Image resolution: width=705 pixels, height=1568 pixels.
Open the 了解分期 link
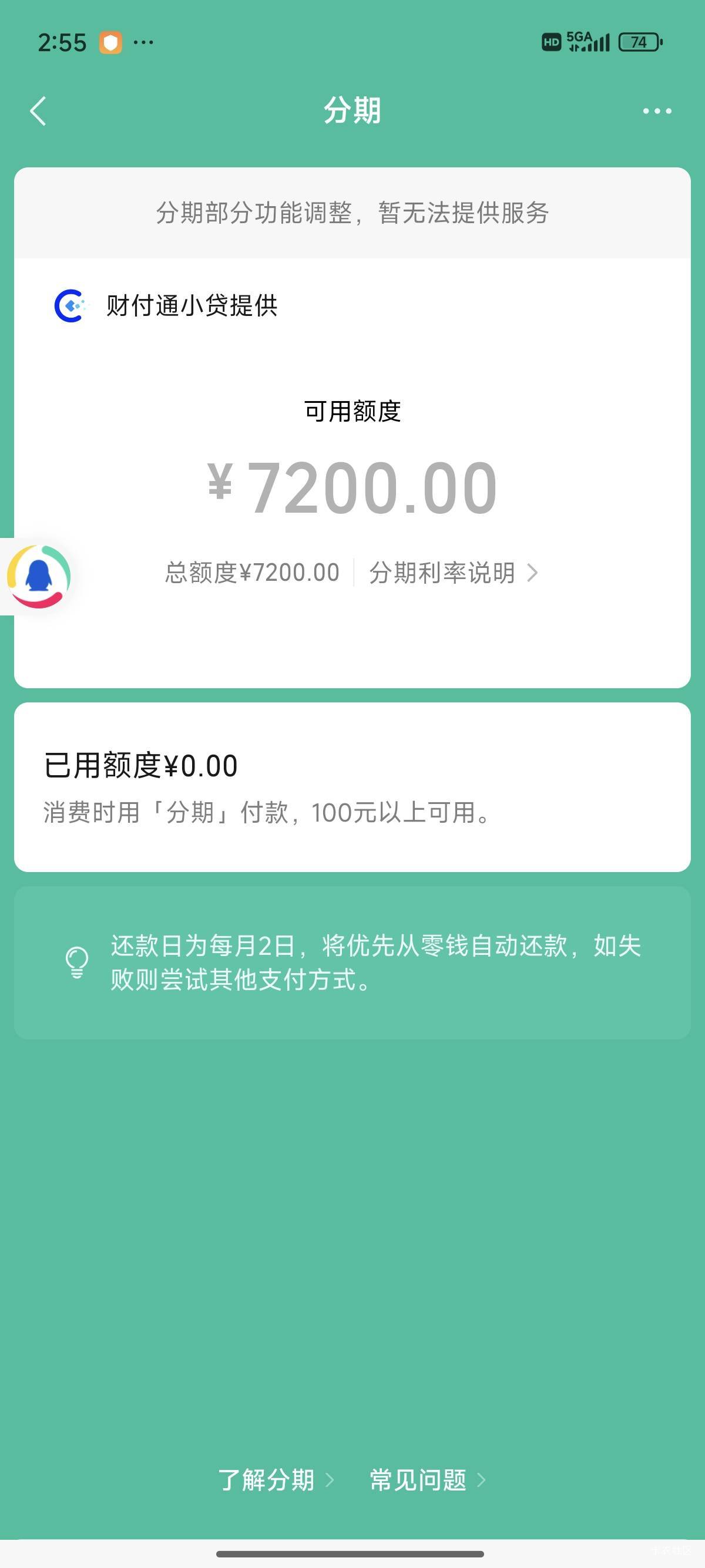pyautogui.click(x=276, y=1479)
